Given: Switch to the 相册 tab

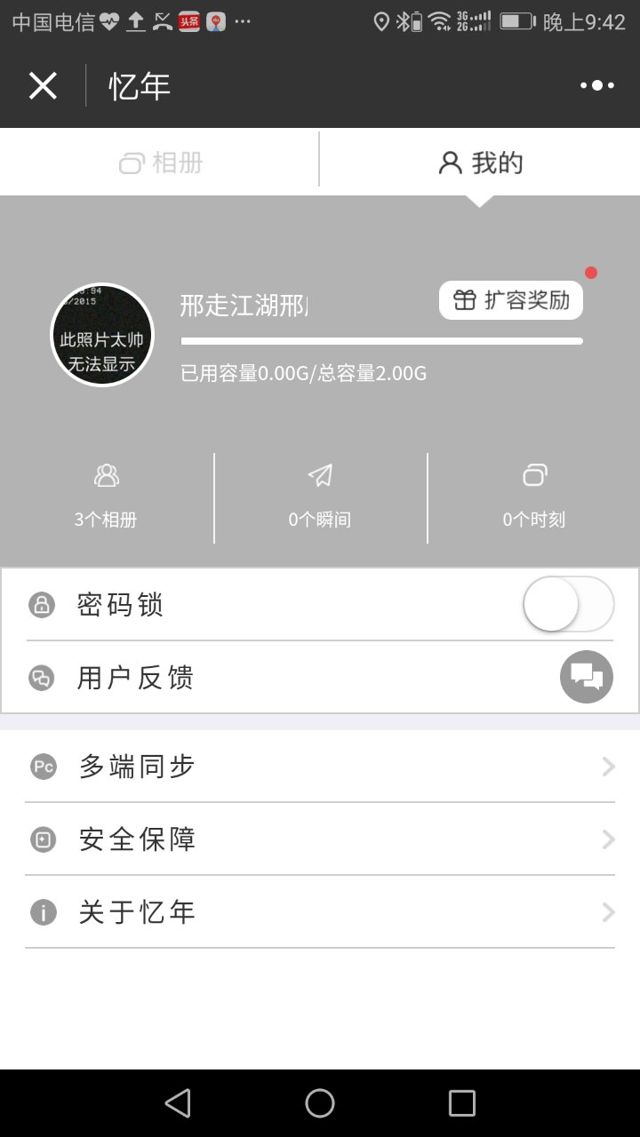Looking at the screenshot, I should (160, 163).
